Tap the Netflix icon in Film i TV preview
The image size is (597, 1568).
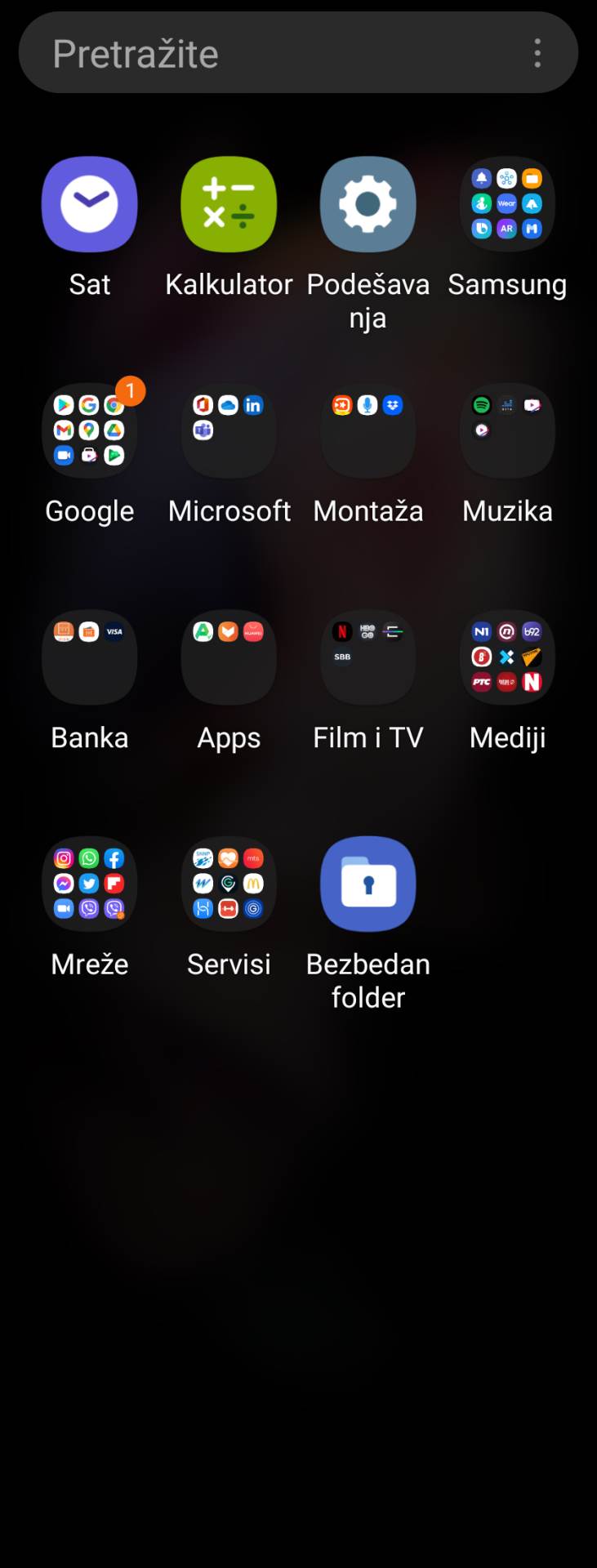341,631
